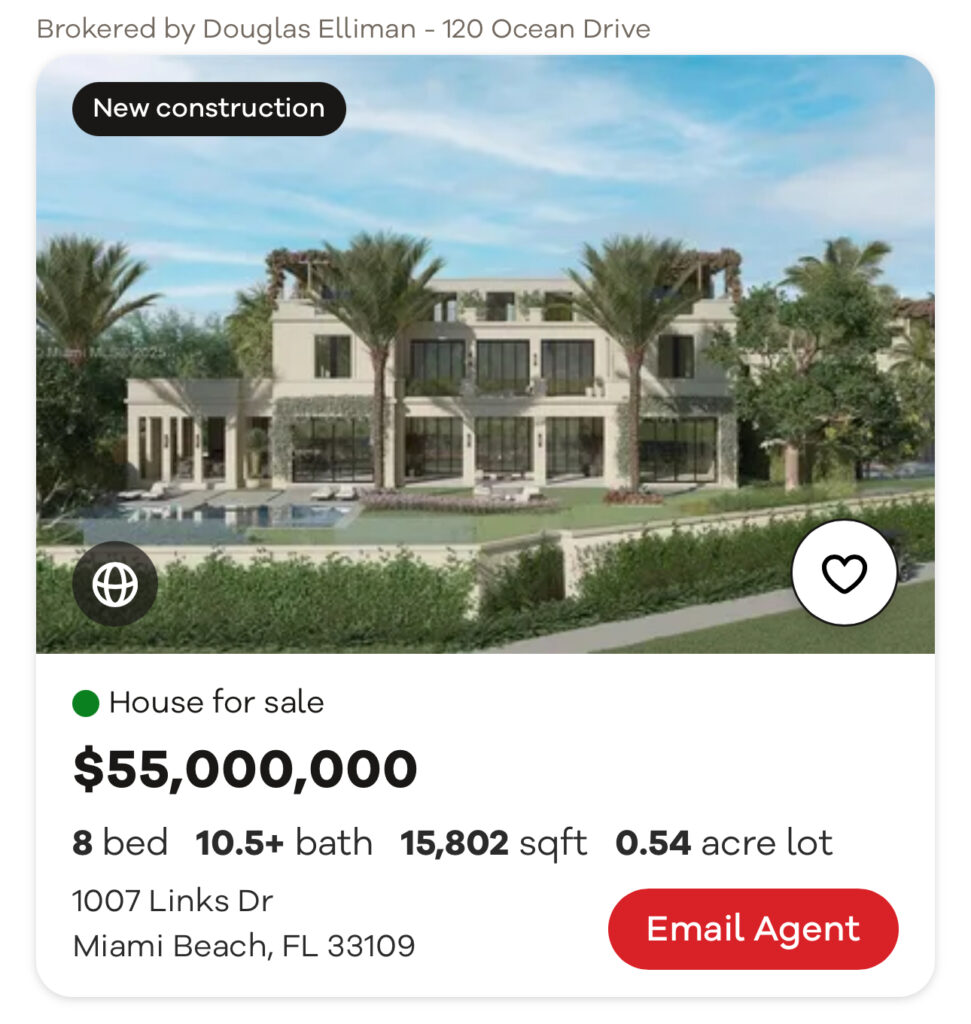Viewport: 971px width, 1024px height.
Task: Tap the Email Agent button
Action: (x=752, y=929)
